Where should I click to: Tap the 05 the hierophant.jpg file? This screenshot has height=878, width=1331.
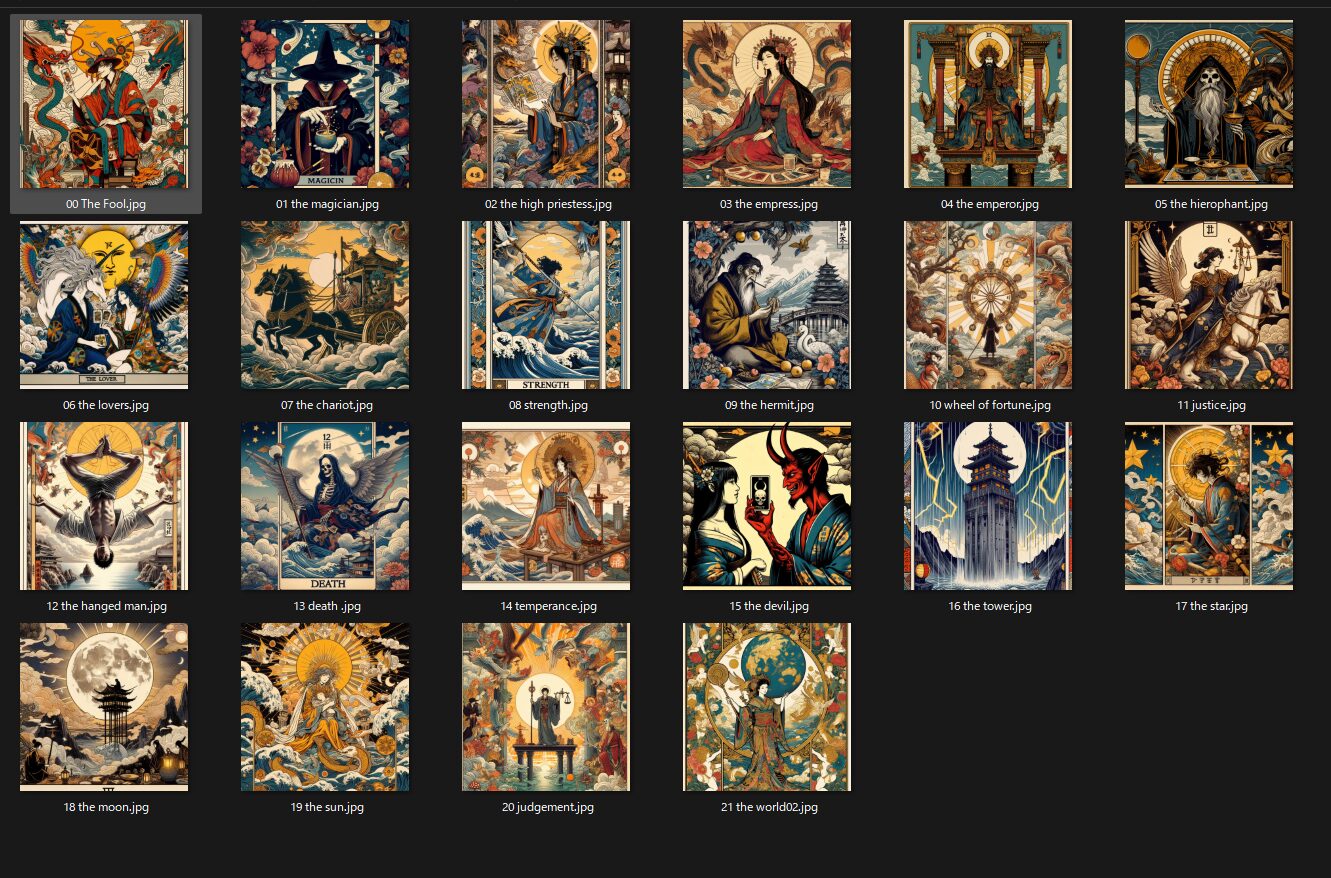click(1209, 104)
